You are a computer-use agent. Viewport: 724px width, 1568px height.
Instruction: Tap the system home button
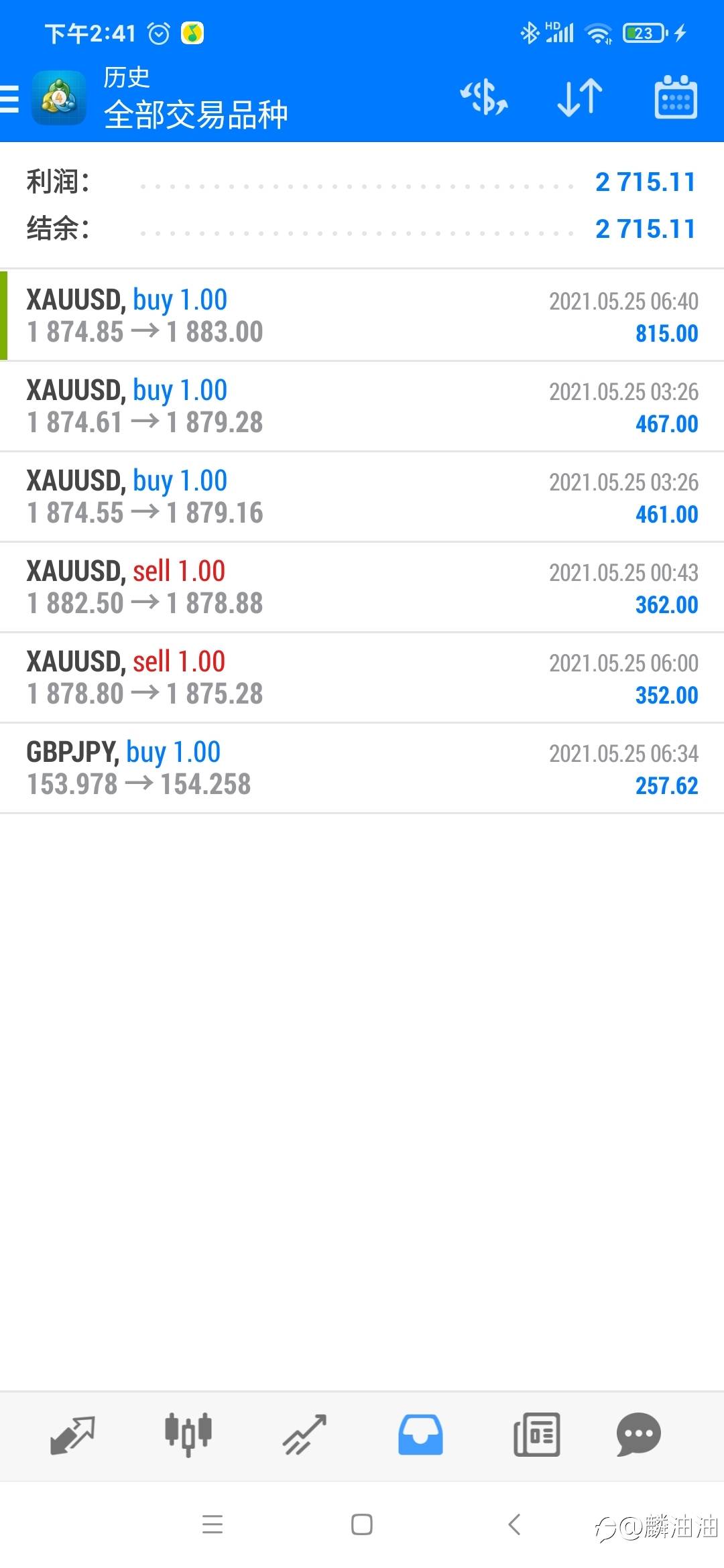(362, 1524)
